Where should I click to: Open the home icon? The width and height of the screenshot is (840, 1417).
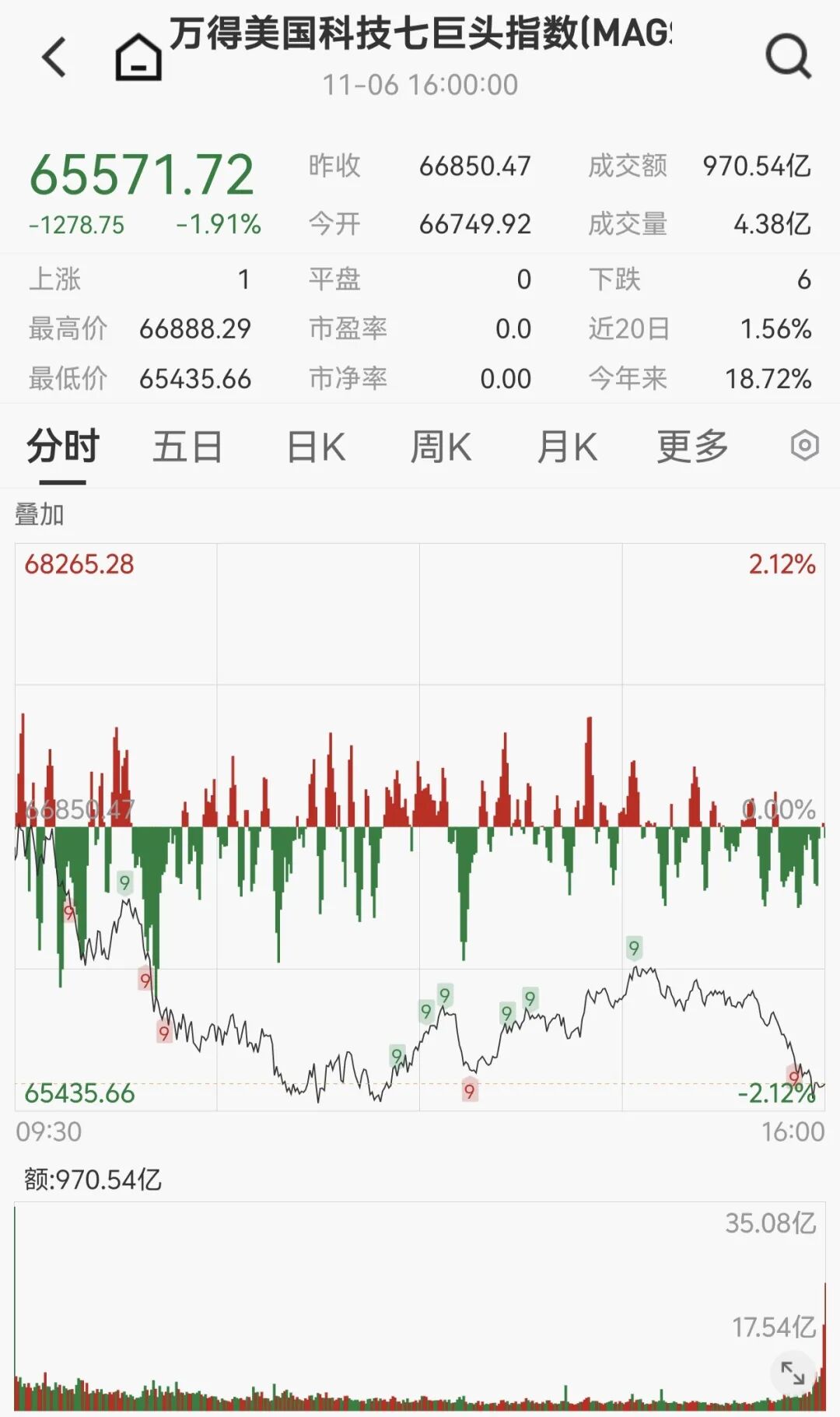tap(138, 58)
